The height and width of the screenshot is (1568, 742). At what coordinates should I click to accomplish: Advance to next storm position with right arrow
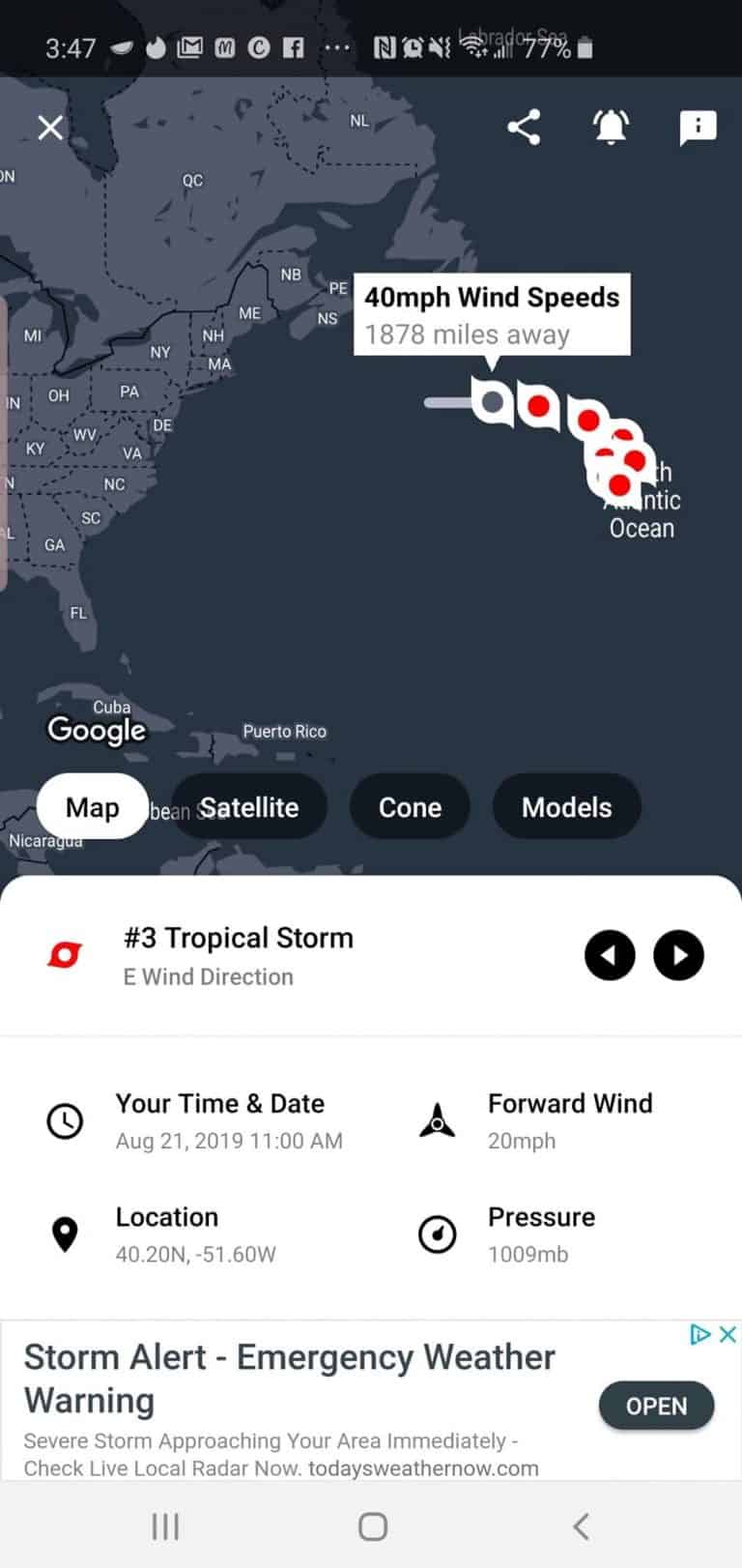coord(678,955)
